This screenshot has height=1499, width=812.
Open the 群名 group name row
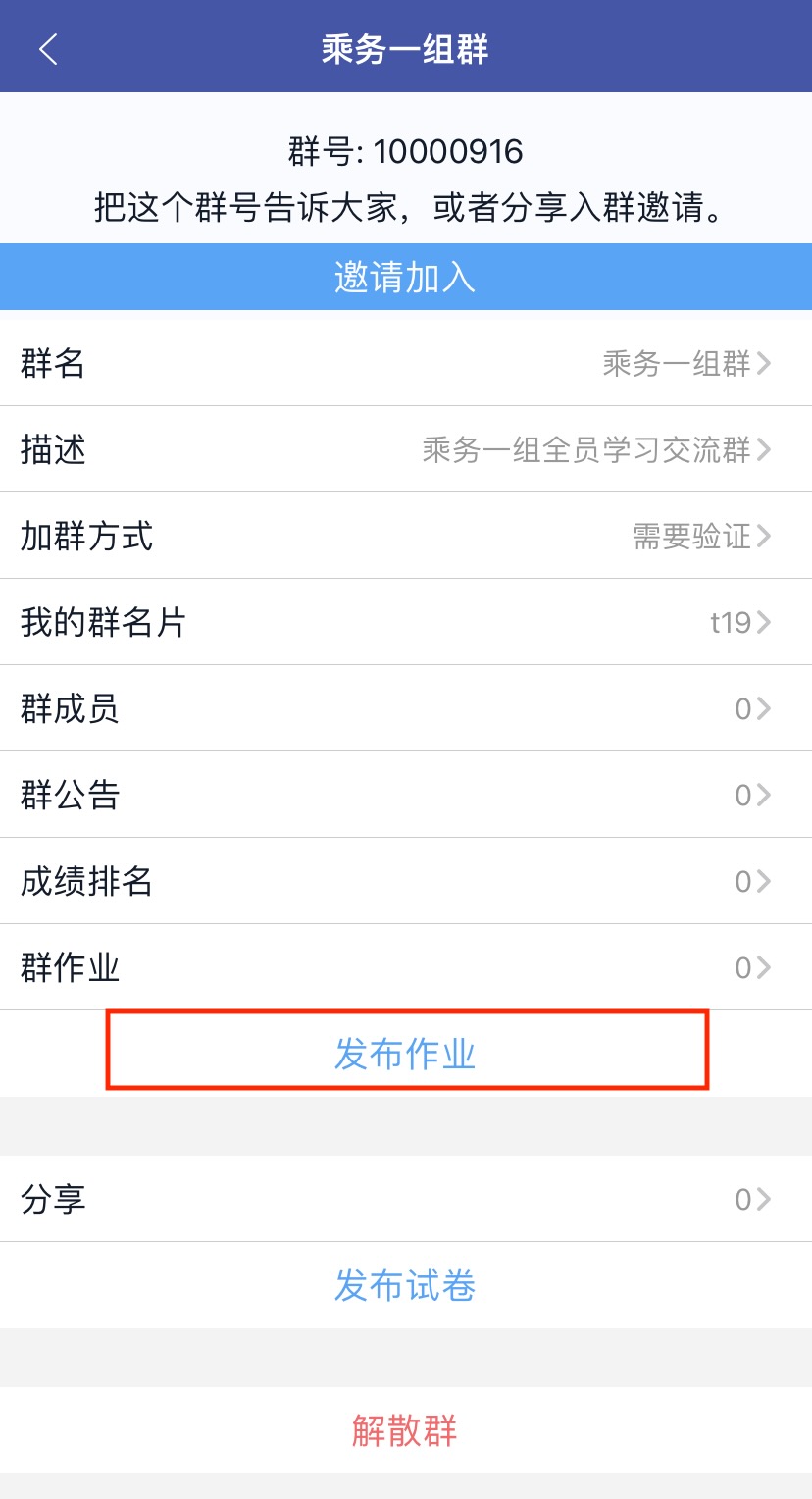[405, 364]
